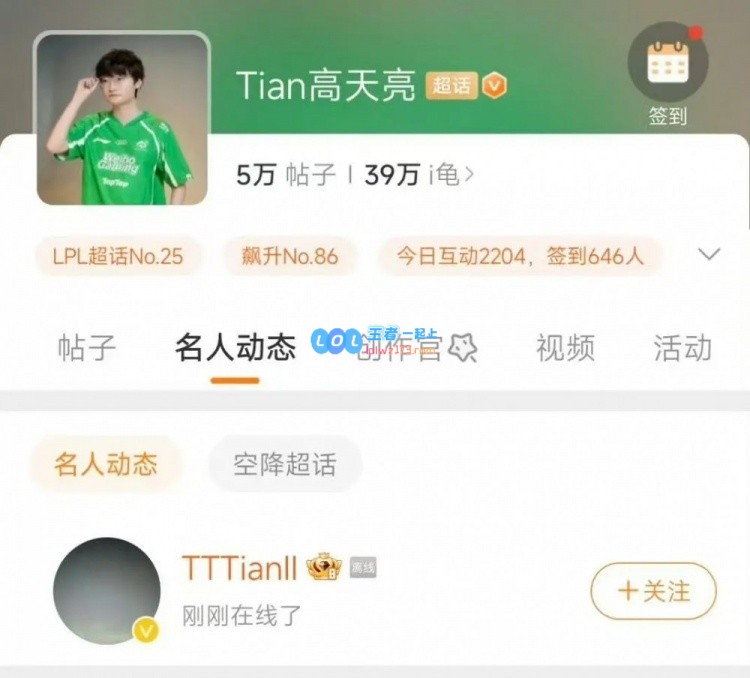Open the Tian高天亮 super topic avatar

123,119
